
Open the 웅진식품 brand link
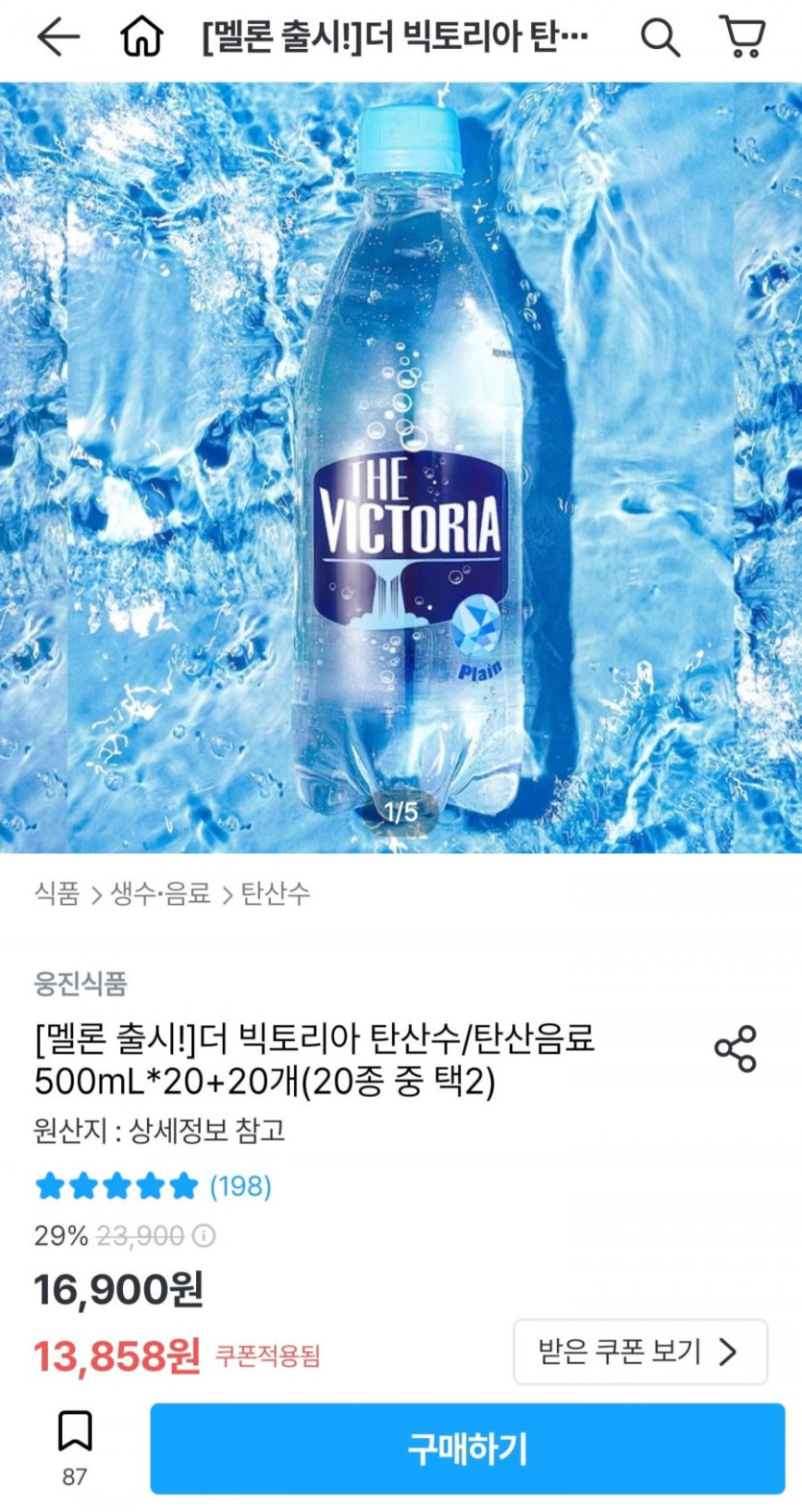pos(81,983)
